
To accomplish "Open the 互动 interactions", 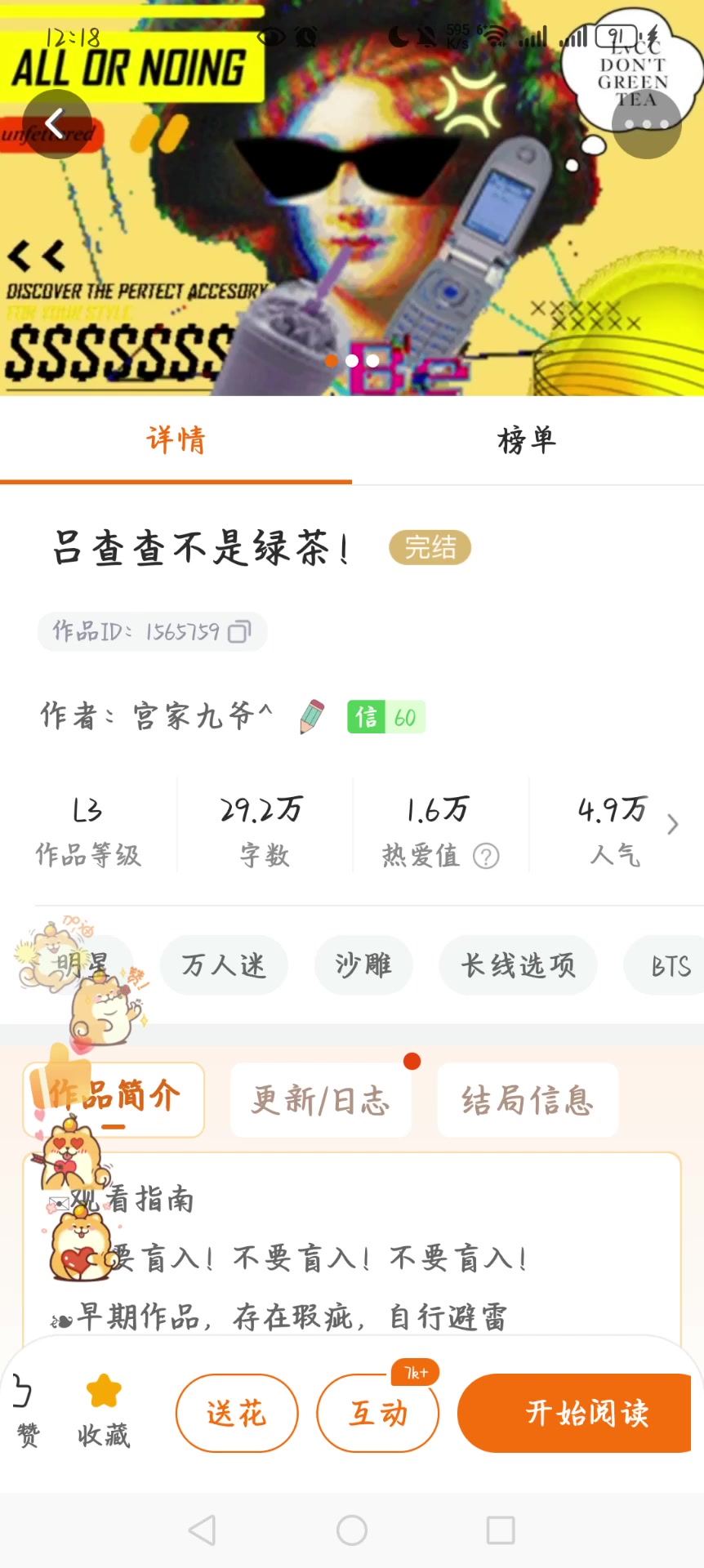I will click(377, 1413).
